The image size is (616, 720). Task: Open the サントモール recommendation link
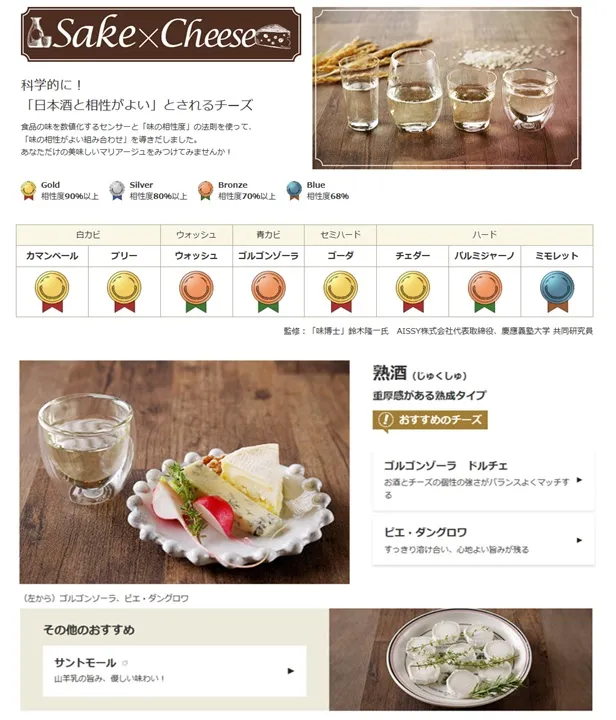point(173,670)
